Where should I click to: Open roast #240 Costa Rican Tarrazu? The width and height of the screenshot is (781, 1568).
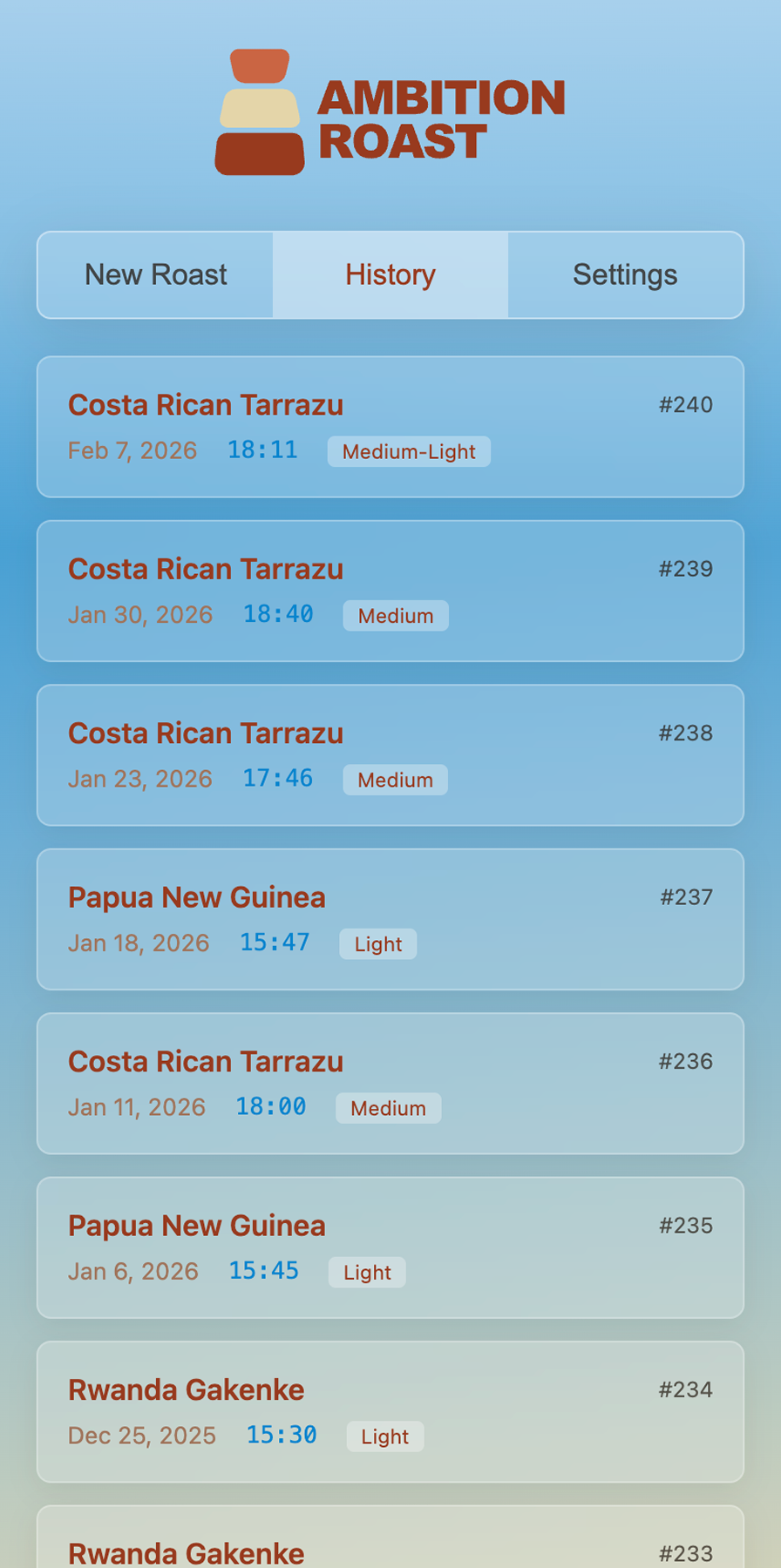(390, 426)
